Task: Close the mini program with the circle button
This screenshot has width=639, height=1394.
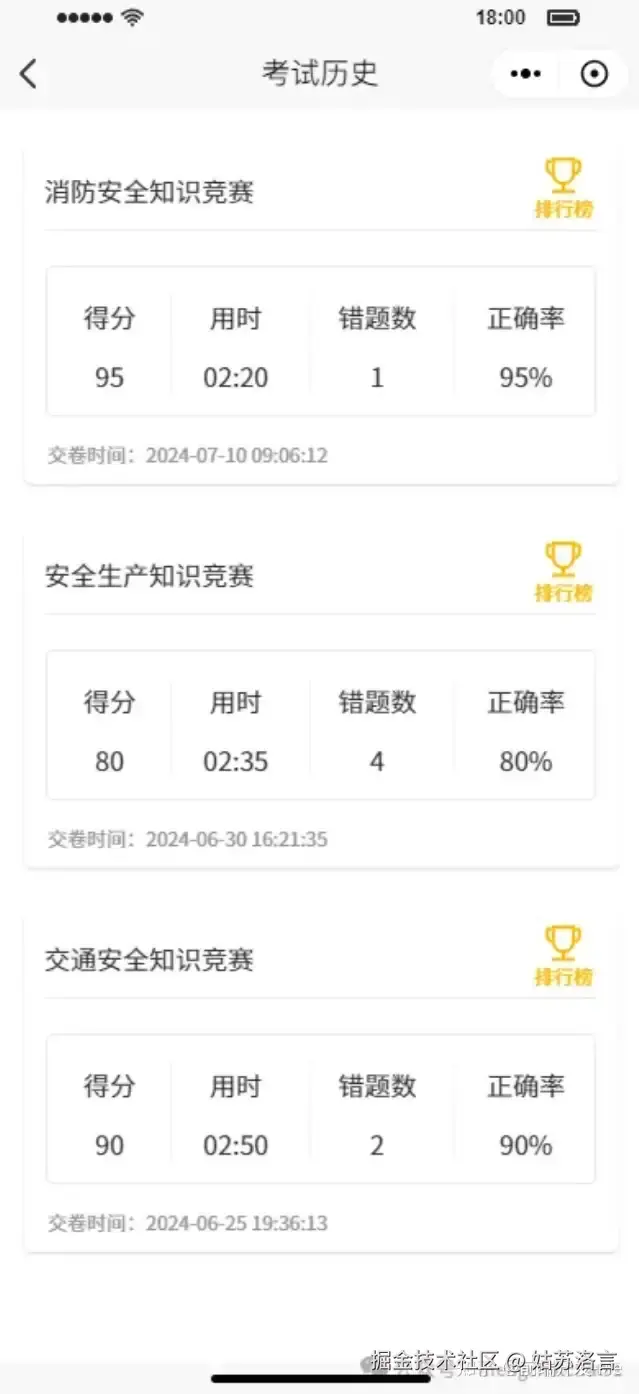Action: [594, 74]
